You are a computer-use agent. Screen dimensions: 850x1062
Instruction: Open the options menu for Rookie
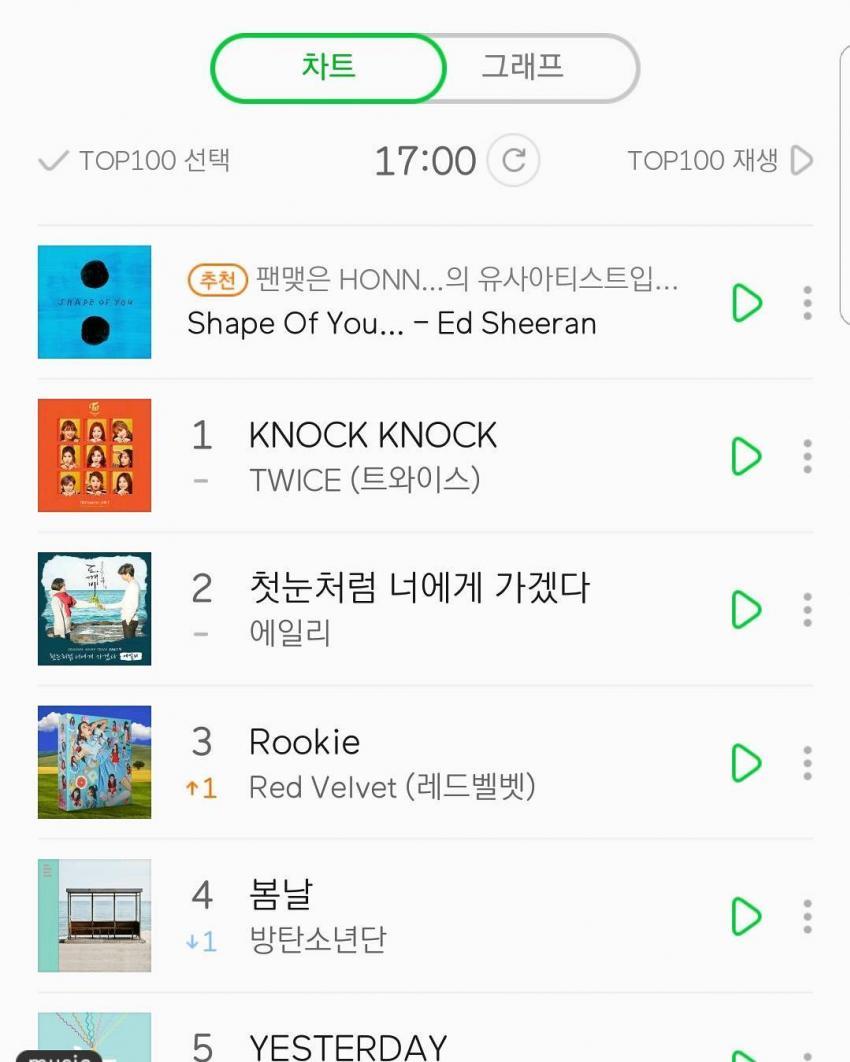tap(807, 763)
